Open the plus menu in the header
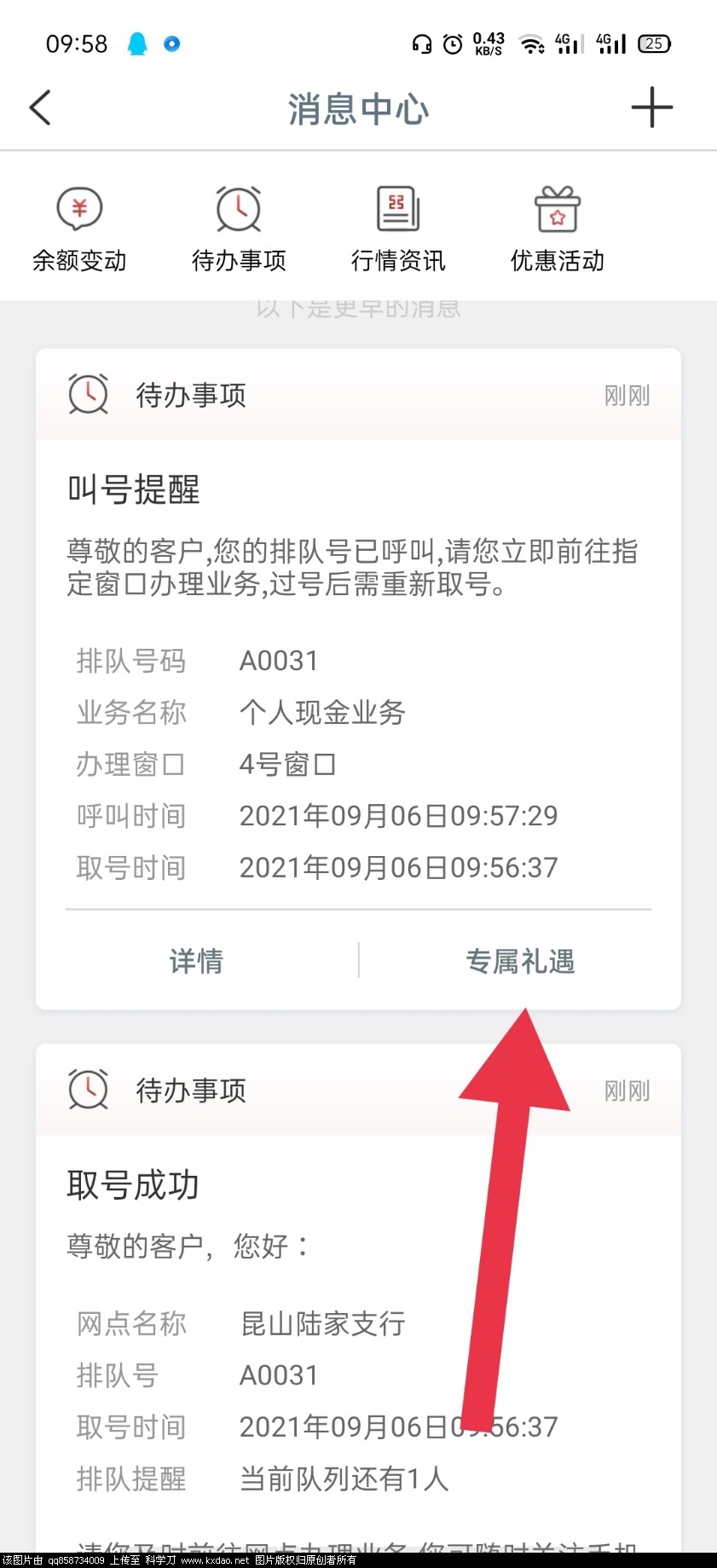Image resolution: width=717 pixels, height=1568 pixels. [x=651, y=107]
